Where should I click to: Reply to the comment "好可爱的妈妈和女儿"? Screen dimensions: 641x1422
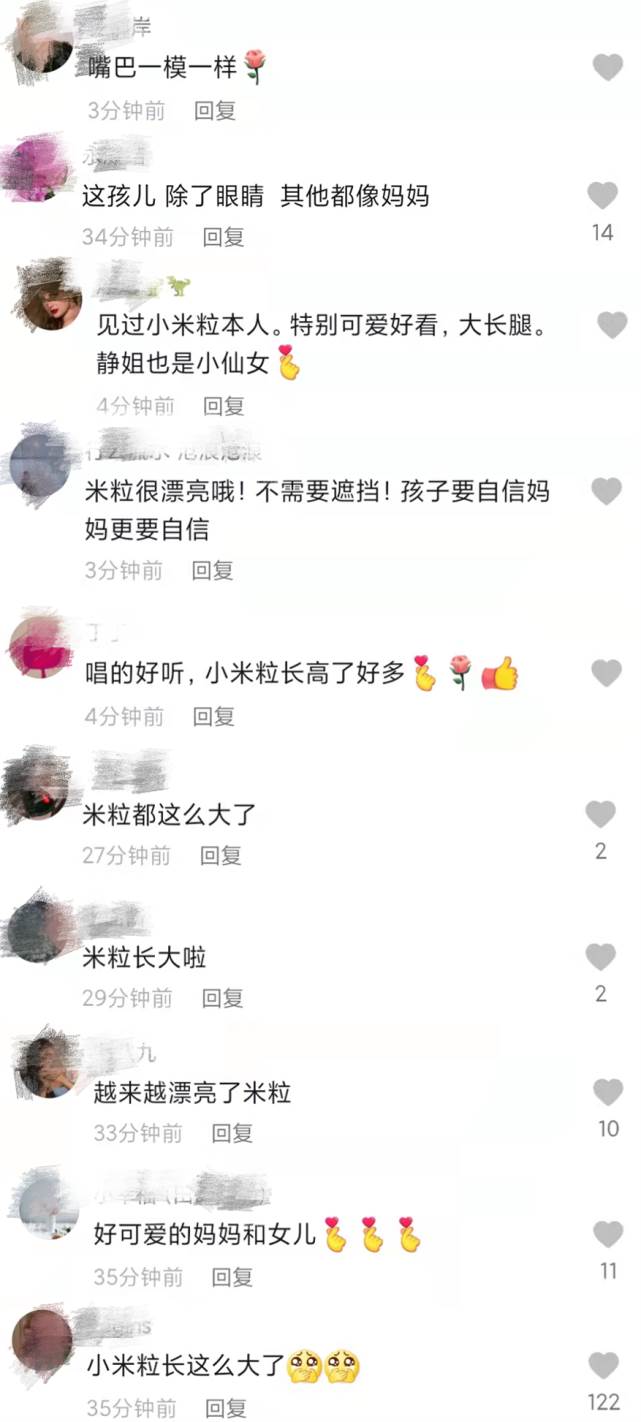click(232, 1277)
